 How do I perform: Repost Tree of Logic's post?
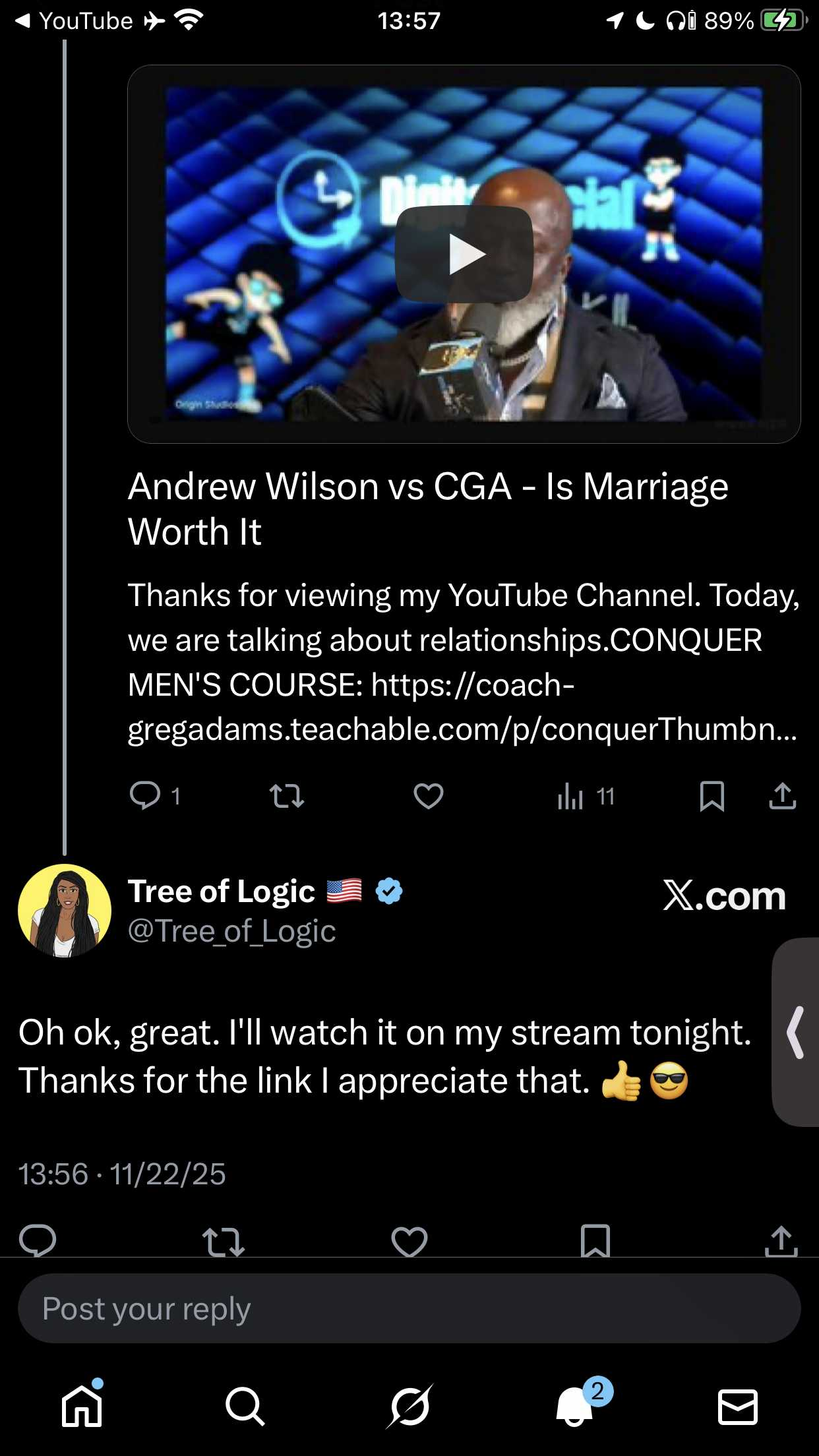224,1242
